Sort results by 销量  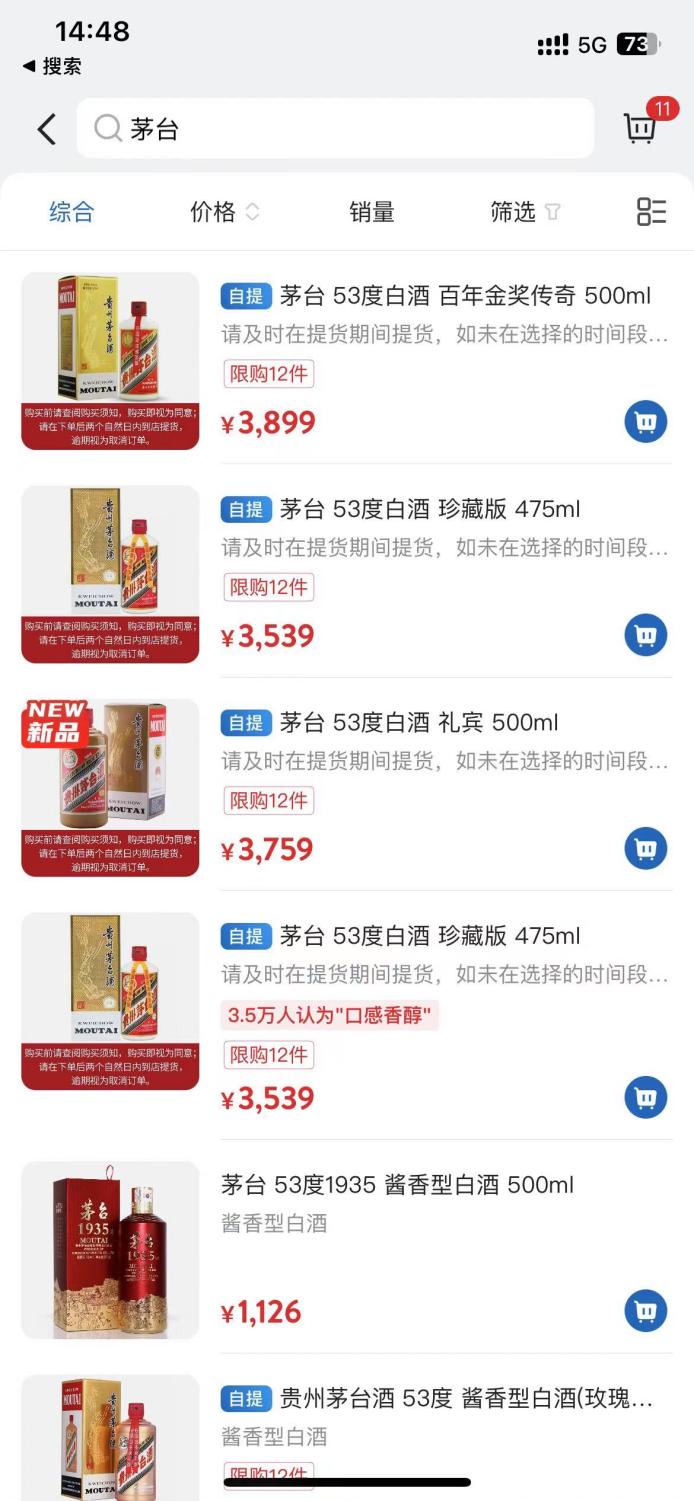(x=372, y=212)
